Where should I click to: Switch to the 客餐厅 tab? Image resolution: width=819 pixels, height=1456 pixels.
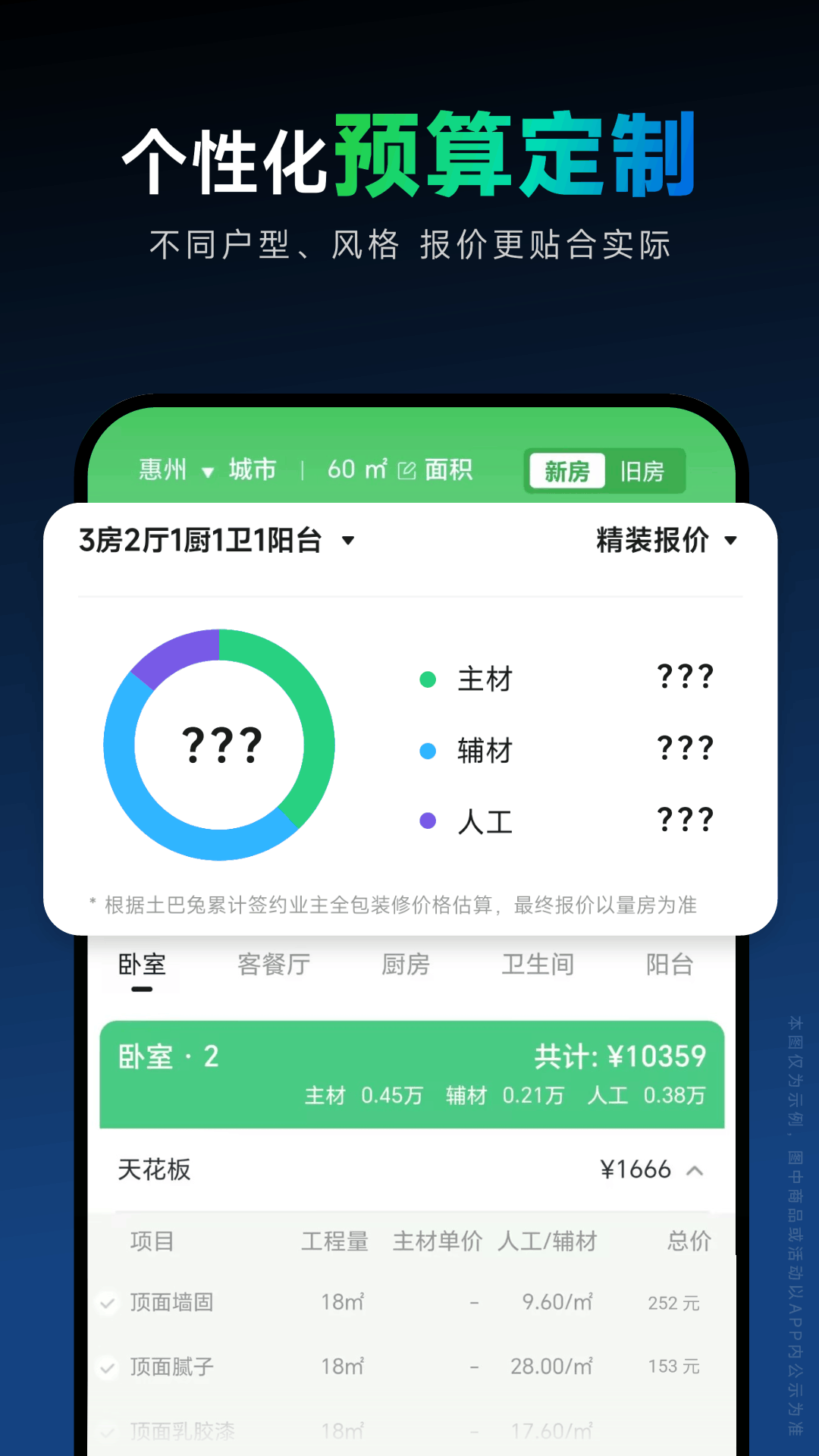tap(274, 964)
